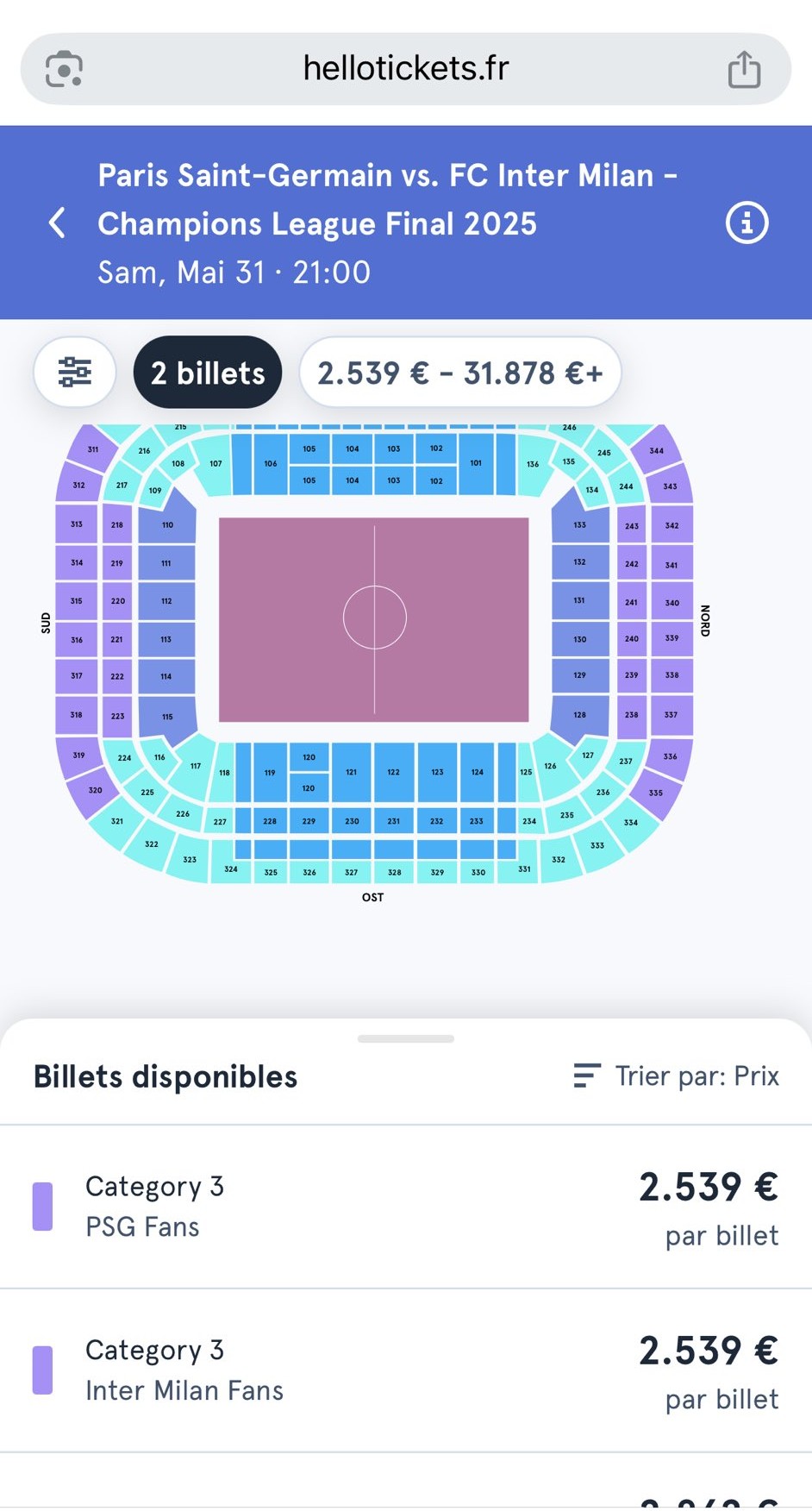Pick section 340 on the stadium map
The image size is (812, 1511).
point(671,603)
